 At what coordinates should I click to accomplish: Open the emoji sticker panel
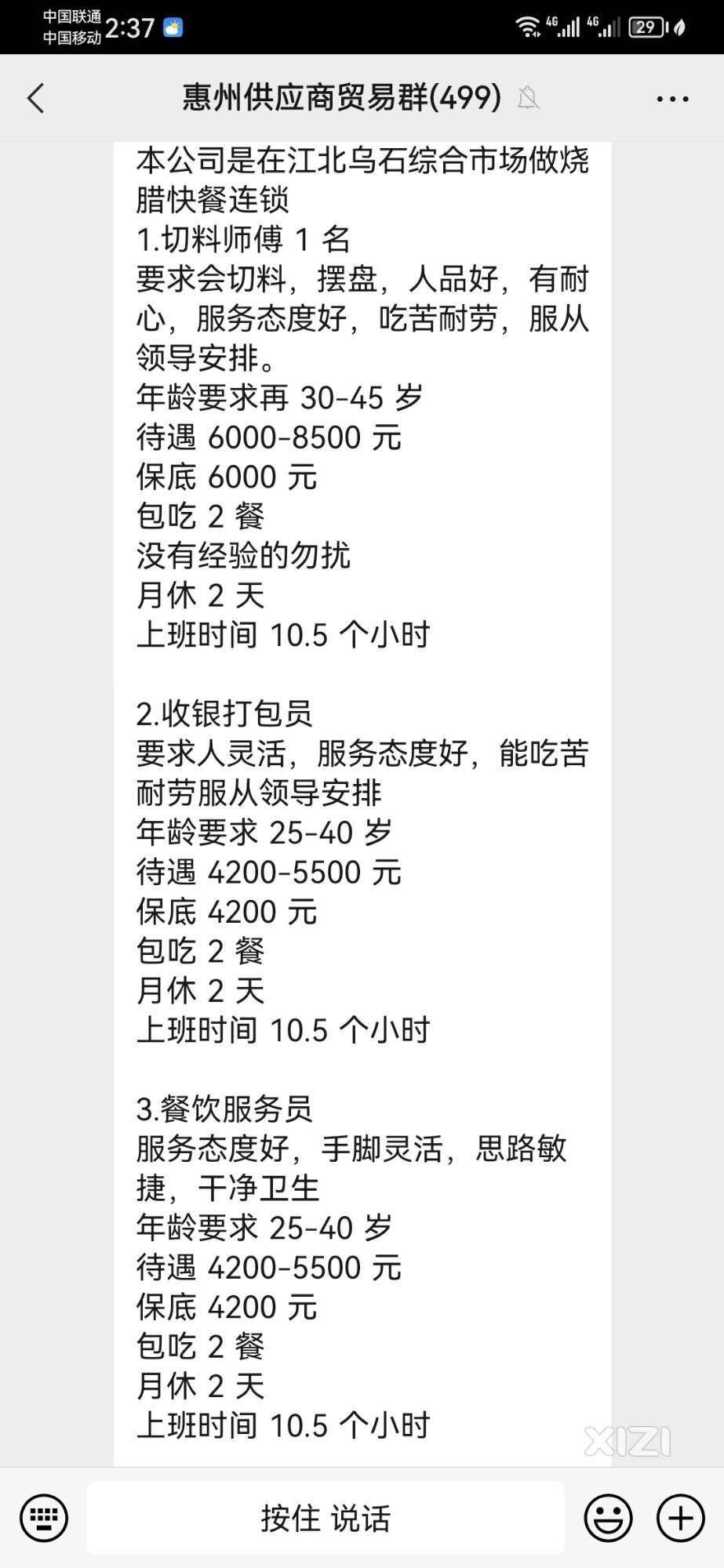pos(608,1519)
